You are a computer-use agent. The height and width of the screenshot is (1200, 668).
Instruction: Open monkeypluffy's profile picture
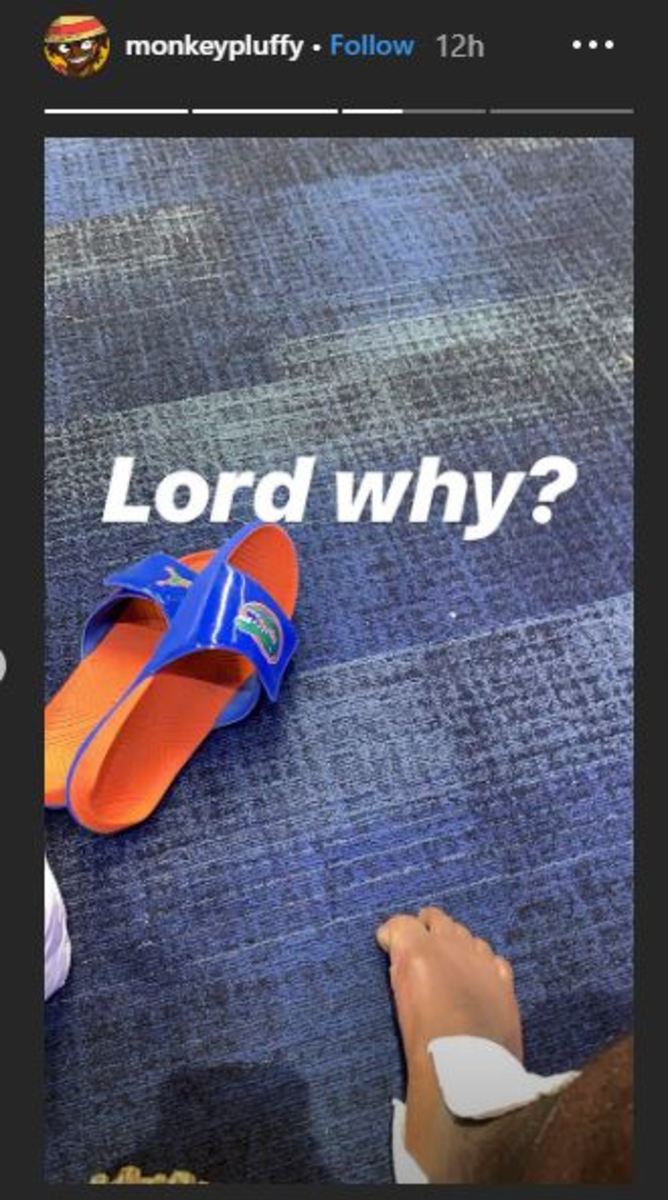76,45
